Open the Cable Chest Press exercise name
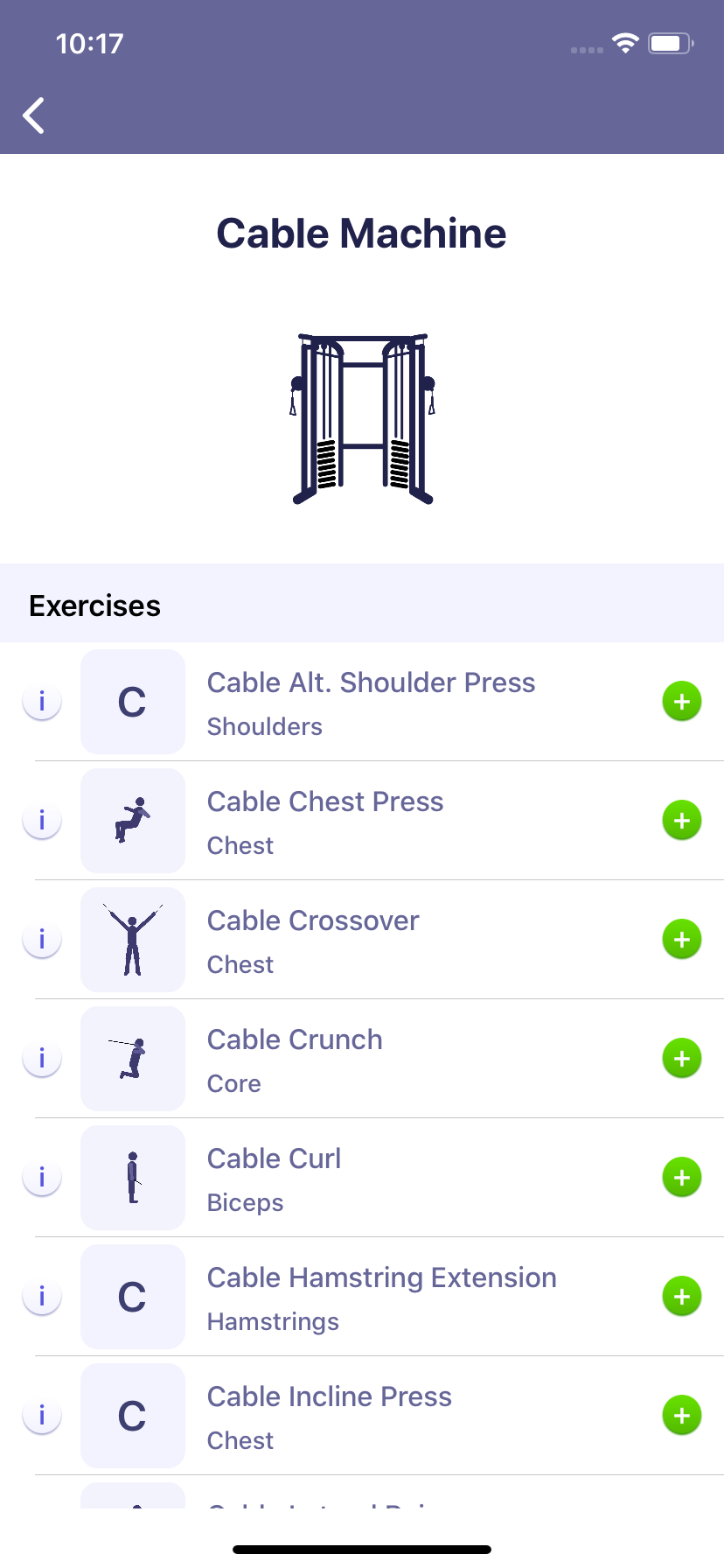This screenshot has width=724, height=1568. coord(324,801)
